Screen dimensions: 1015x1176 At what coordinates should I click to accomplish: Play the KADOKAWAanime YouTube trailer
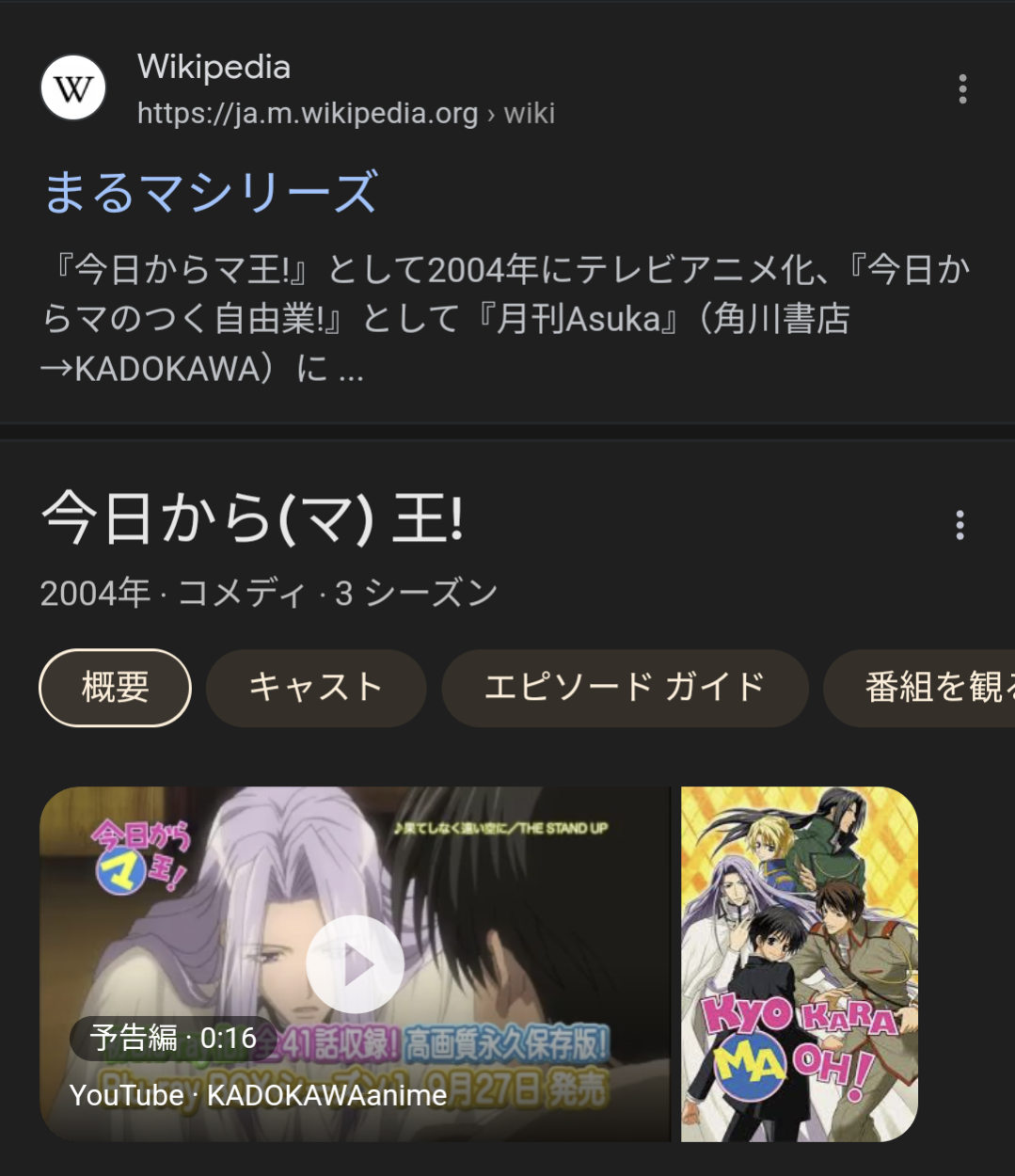coord(355,964)
